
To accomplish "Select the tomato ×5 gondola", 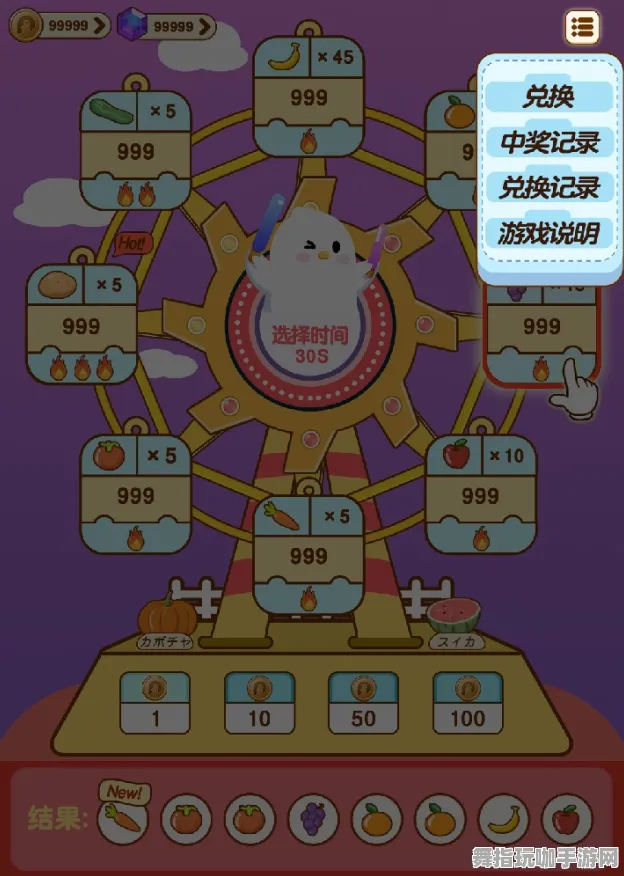I will pyautogui.click(x=135, y=494).
